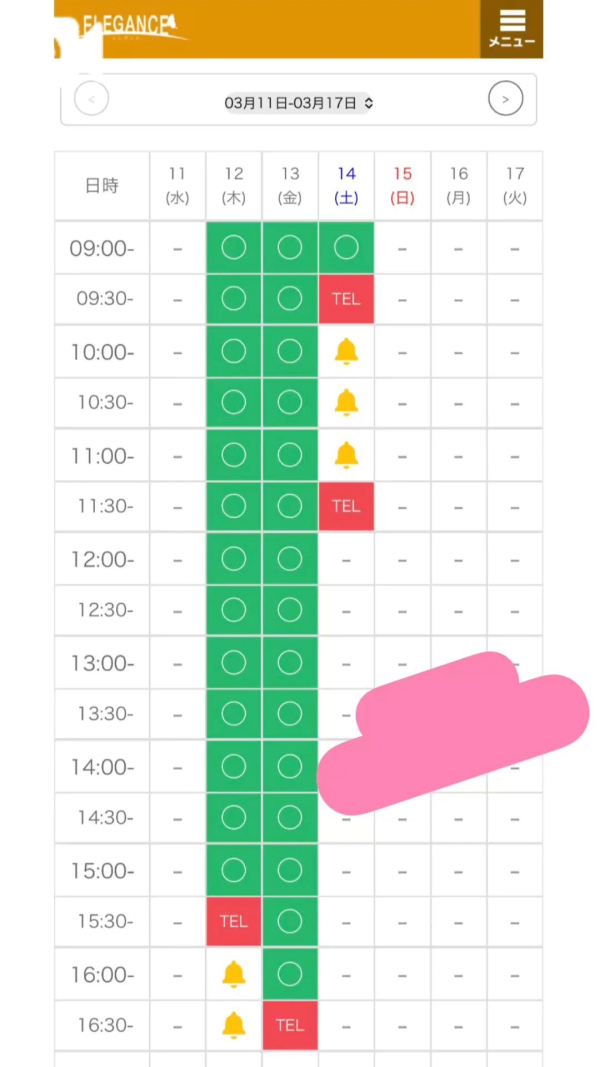Set bell alert for 10:00 Saturday 14
600x1067 pixels.
pyautogui.click(x=346, y=351)
